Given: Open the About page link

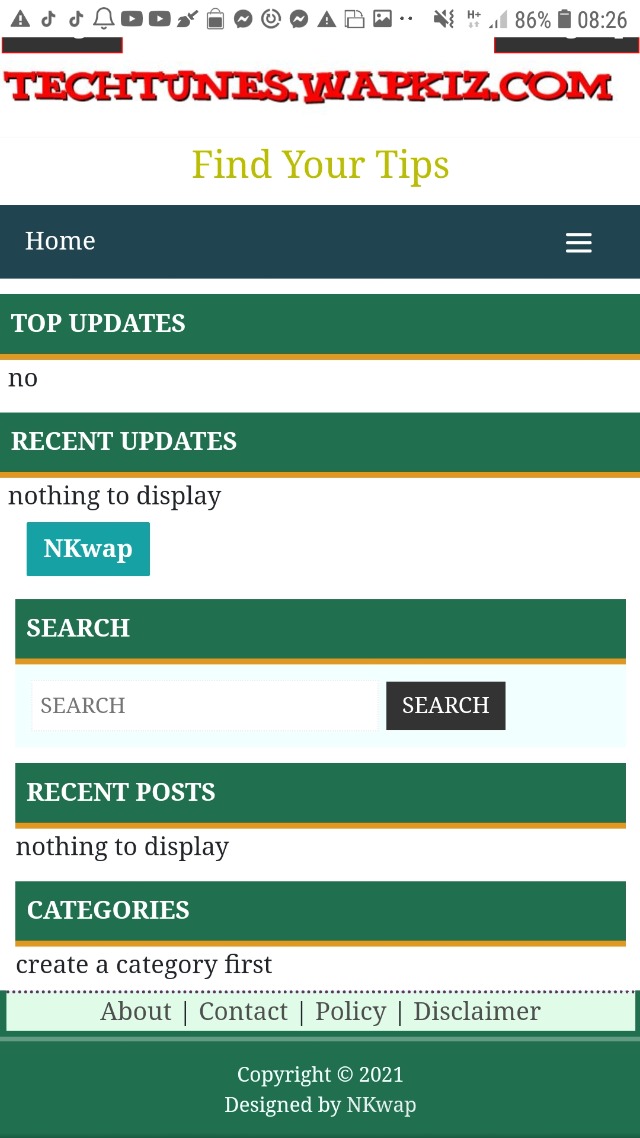Looking at the screenshot, I should tap(136, 1012).
